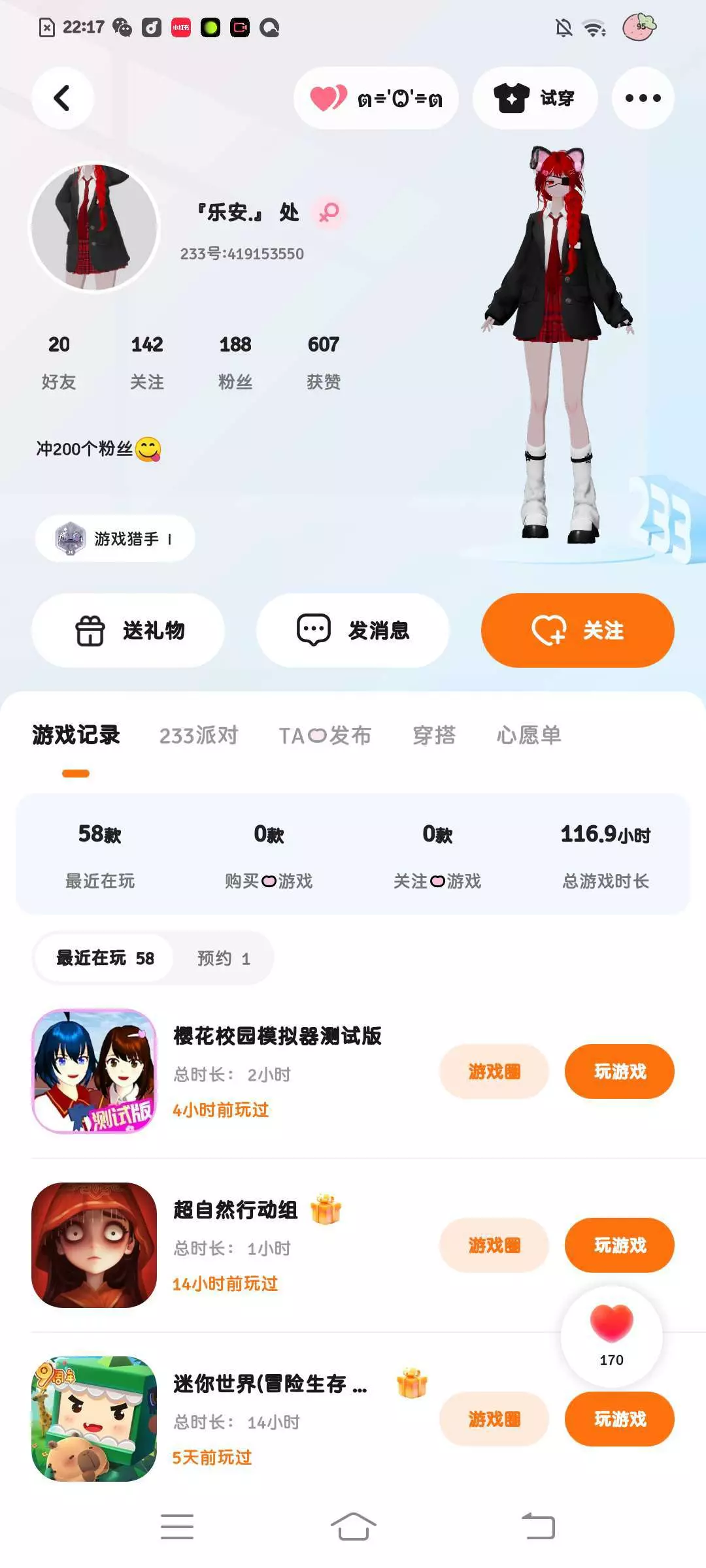Tap 发消息 to message this user
The width and height of the screenshot is (706, 1568).
[353, 630]
